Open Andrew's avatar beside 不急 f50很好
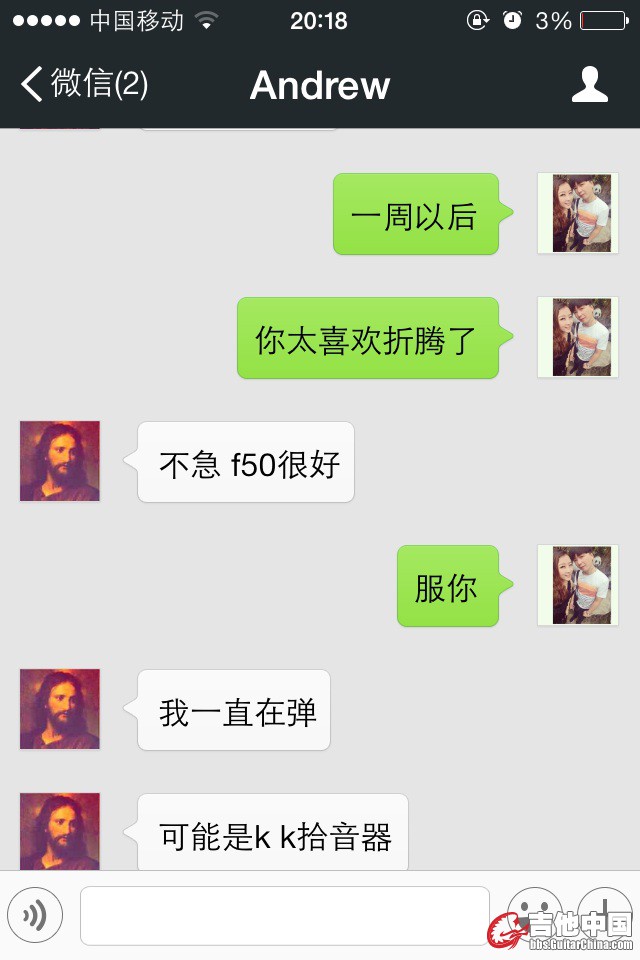Viewport: 640px width, 960px height. (60, 461)
